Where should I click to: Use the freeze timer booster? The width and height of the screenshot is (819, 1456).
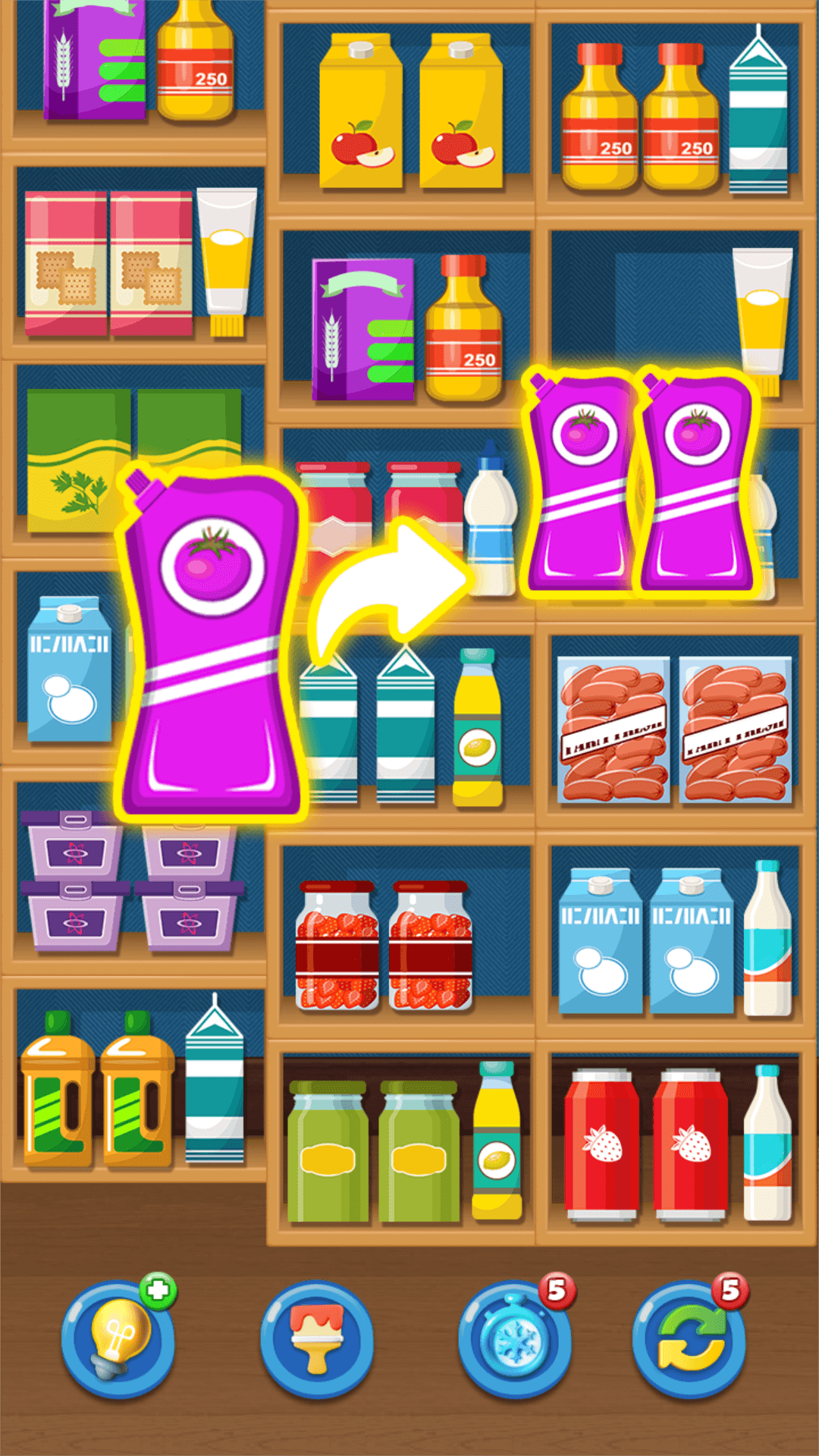515,1341
